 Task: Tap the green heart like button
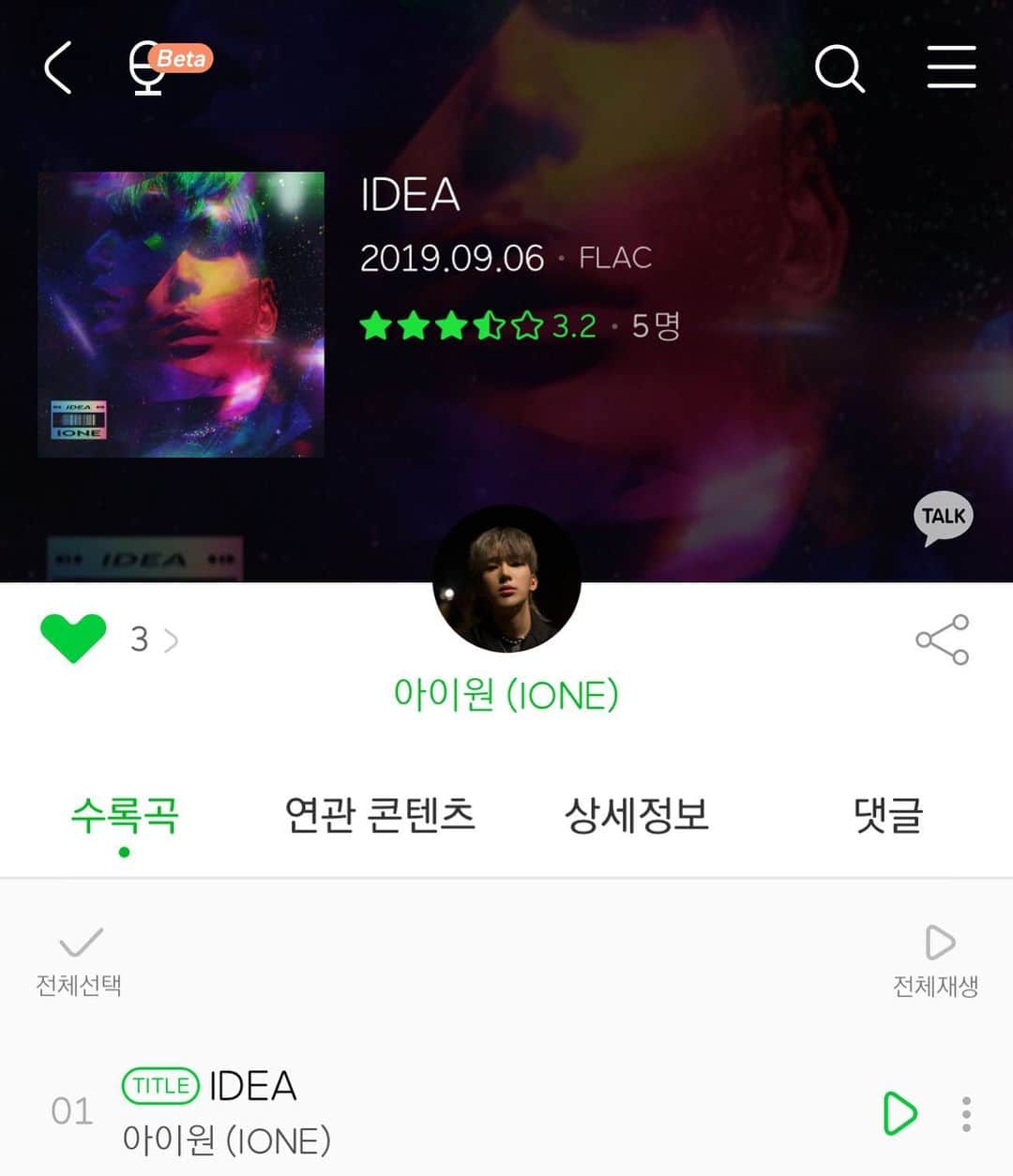(x=73, y=640)
